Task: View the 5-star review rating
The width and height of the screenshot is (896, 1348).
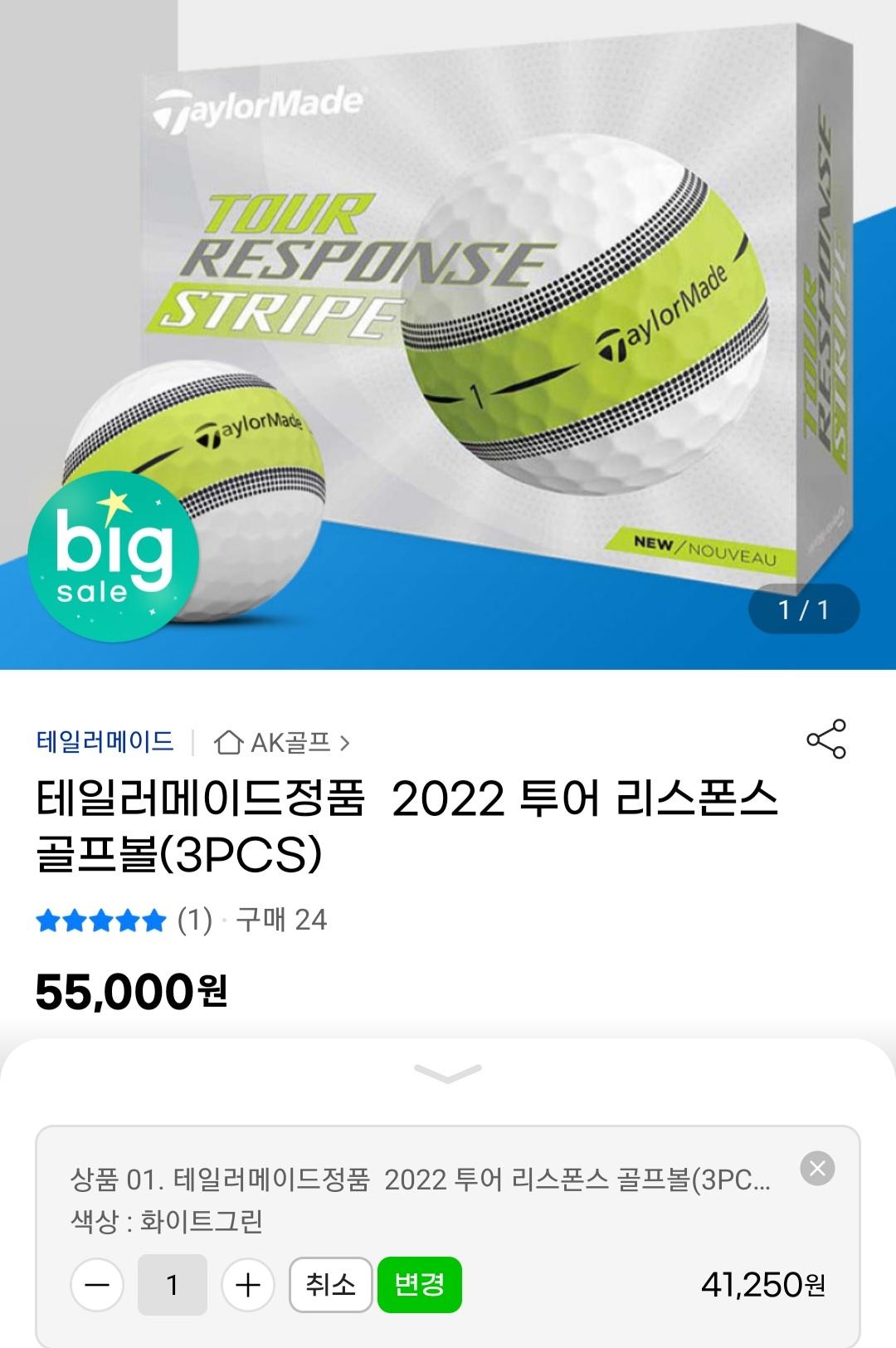Action: tap(102, 921)
